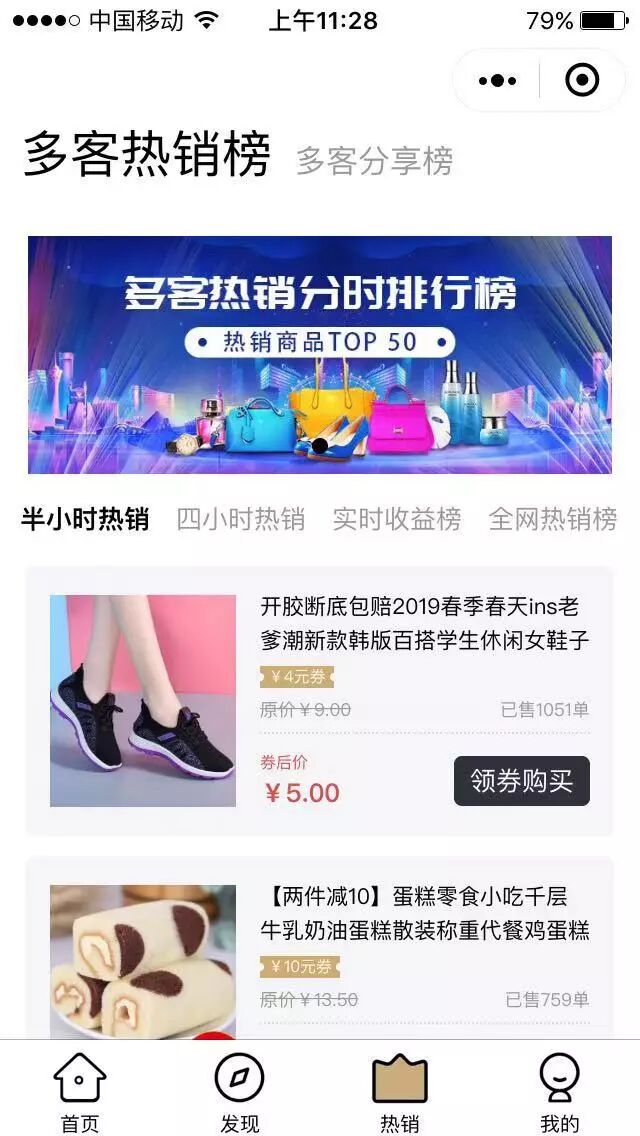
Task: Show the 全网热销榜 ranking
Action: (x=552, y=519)
